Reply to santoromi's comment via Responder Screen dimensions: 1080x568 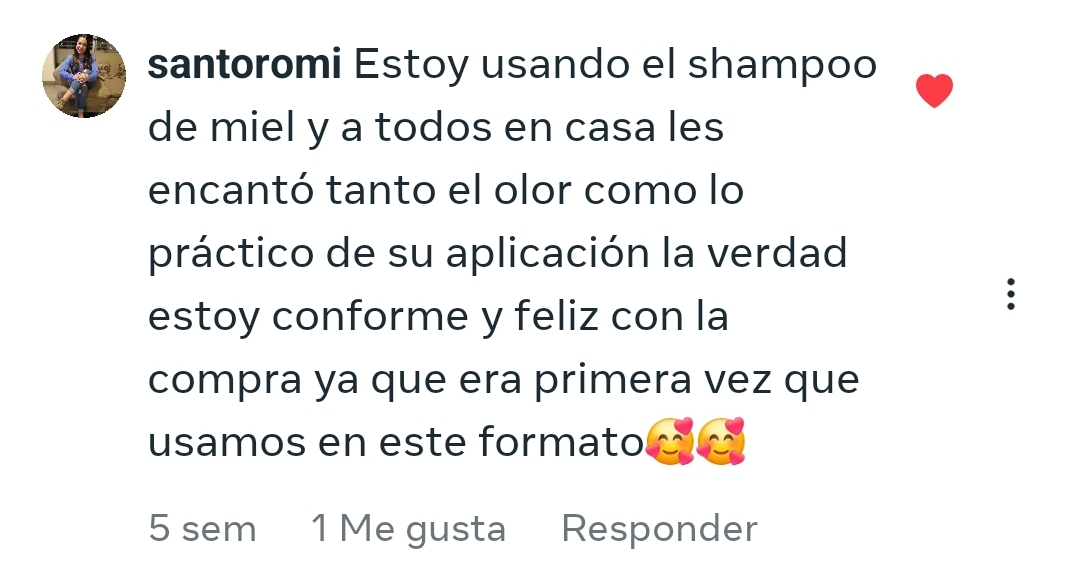pos(659,528)
